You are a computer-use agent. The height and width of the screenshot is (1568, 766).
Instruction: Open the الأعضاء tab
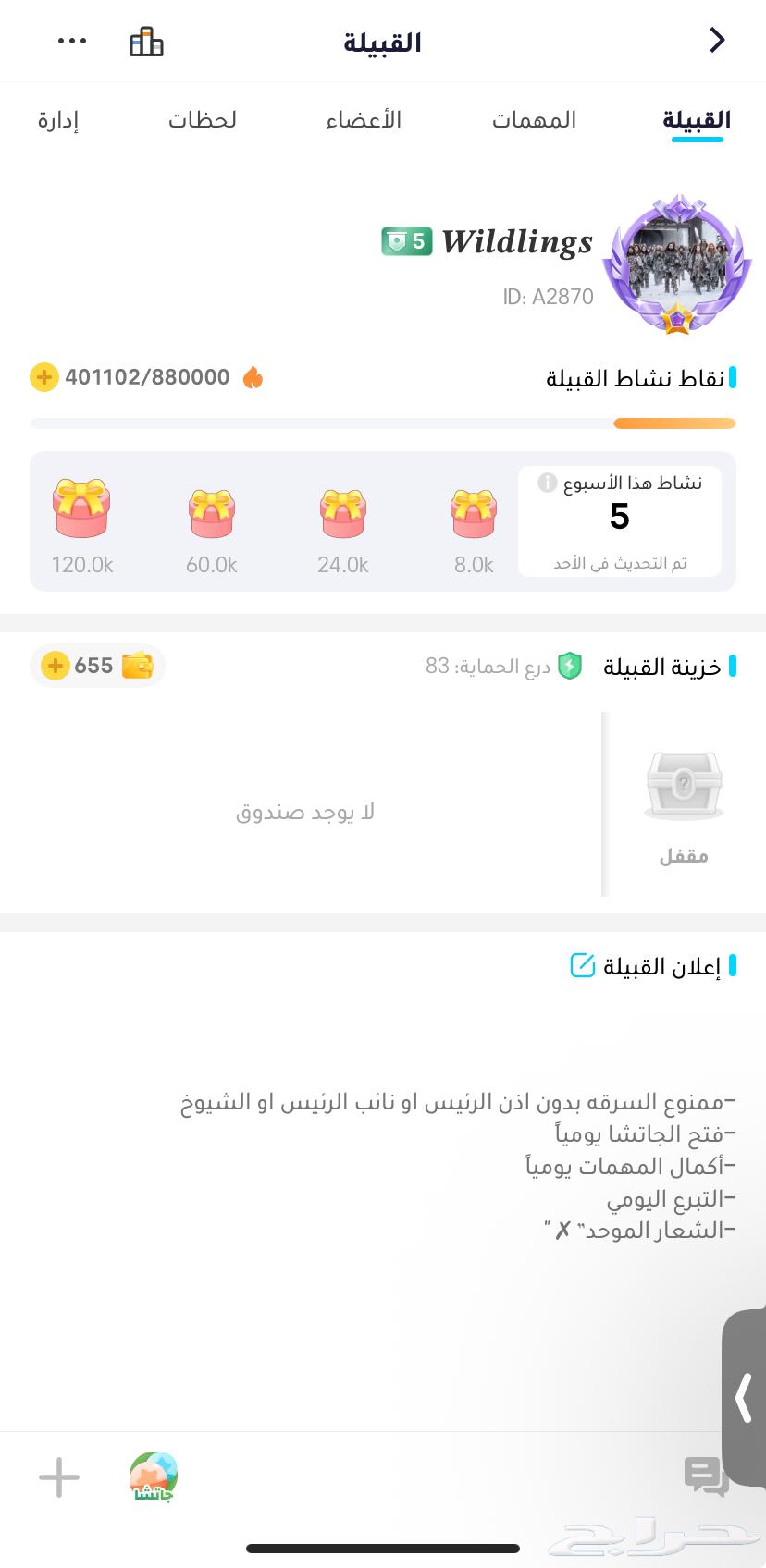[364, 119]
